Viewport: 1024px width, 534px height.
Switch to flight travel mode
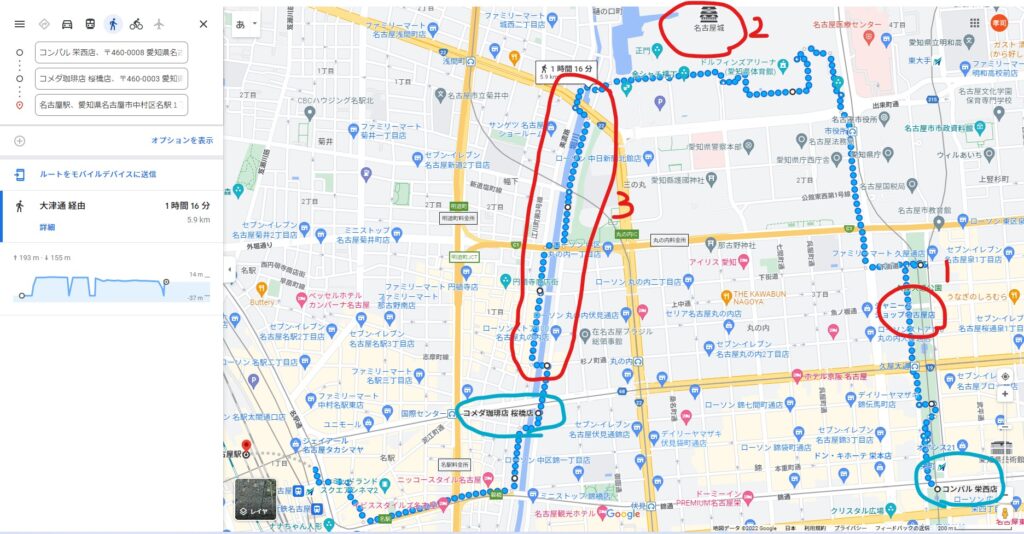pyautogui.click(x=159, y=23)
